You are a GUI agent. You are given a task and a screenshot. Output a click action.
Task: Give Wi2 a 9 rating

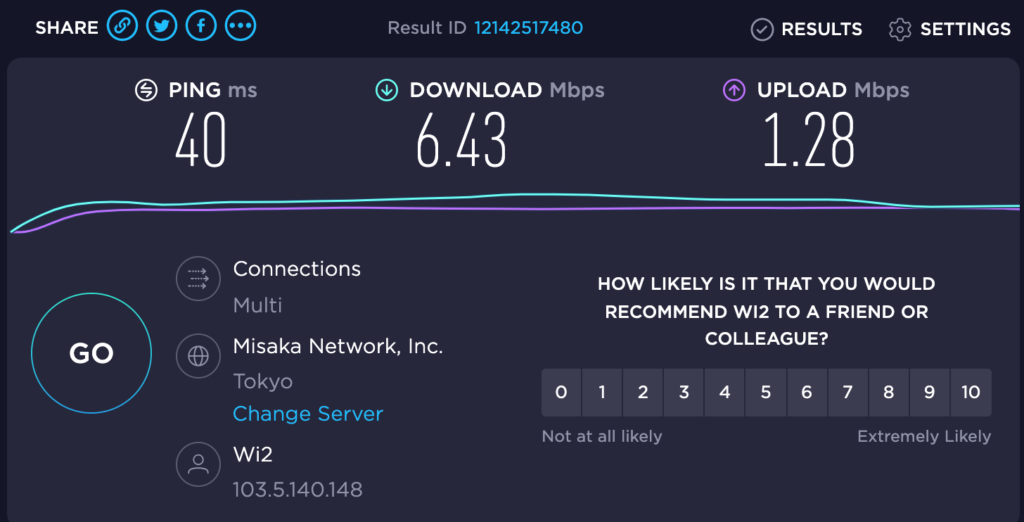click(930, 392)
